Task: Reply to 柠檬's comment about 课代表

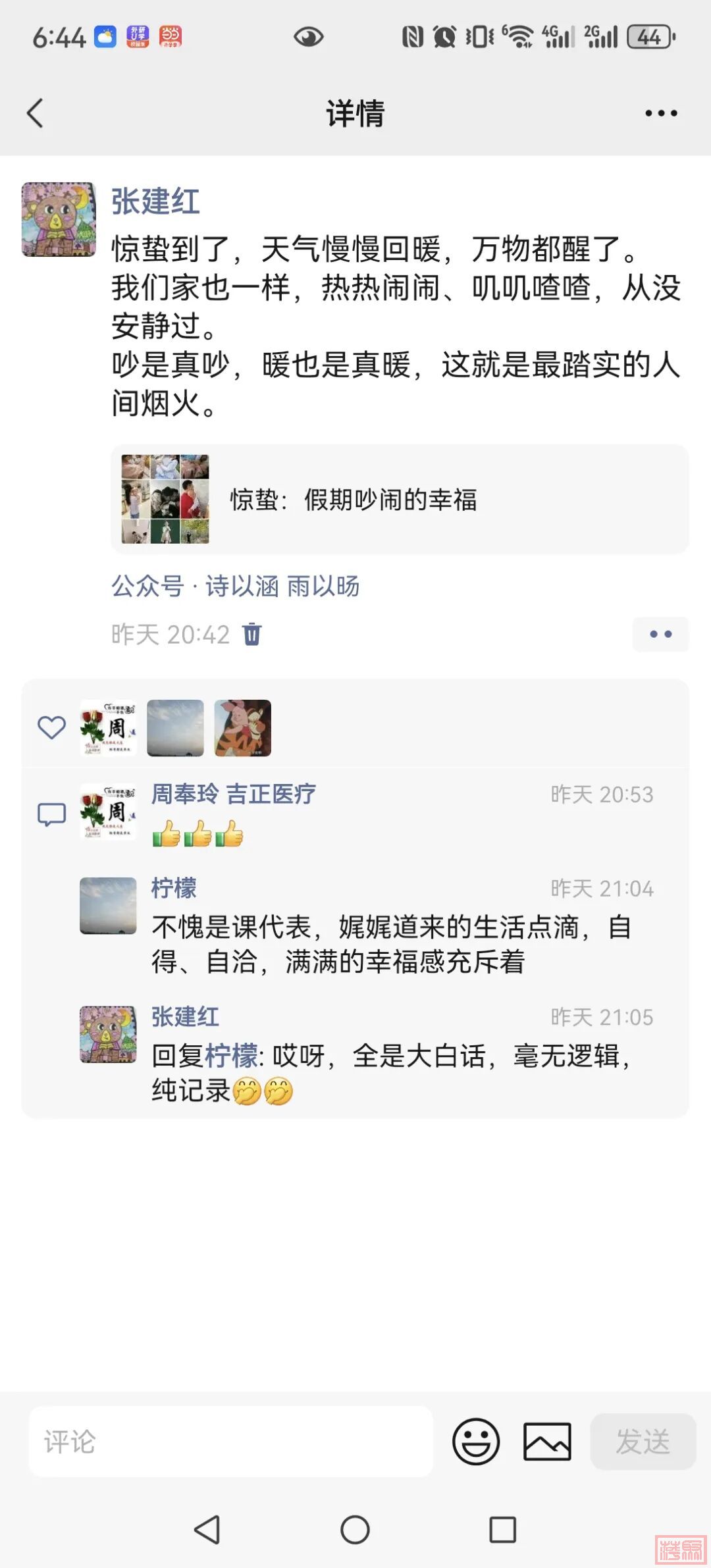Action: click(391, 944)
